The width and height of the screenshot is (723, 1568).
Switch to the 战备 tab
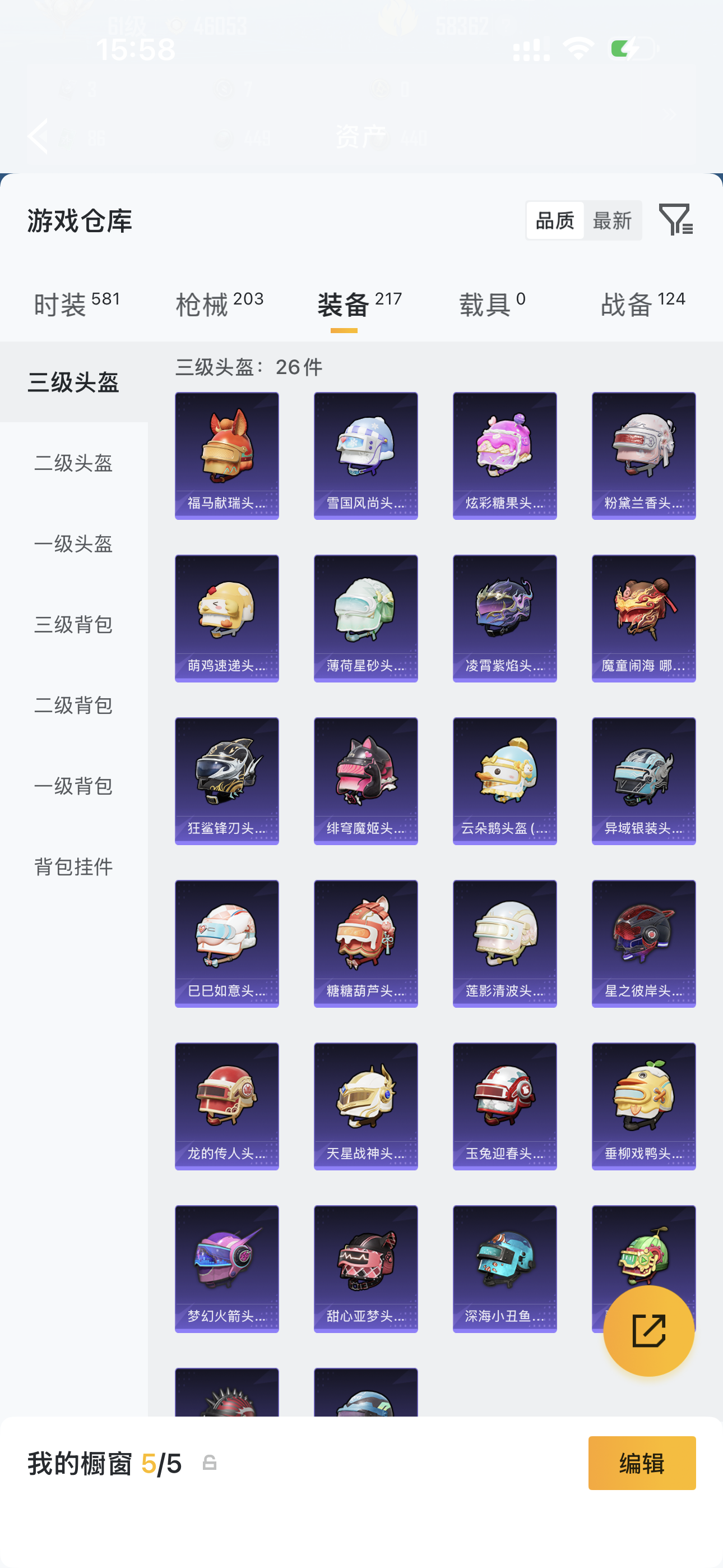click(643, 304)
